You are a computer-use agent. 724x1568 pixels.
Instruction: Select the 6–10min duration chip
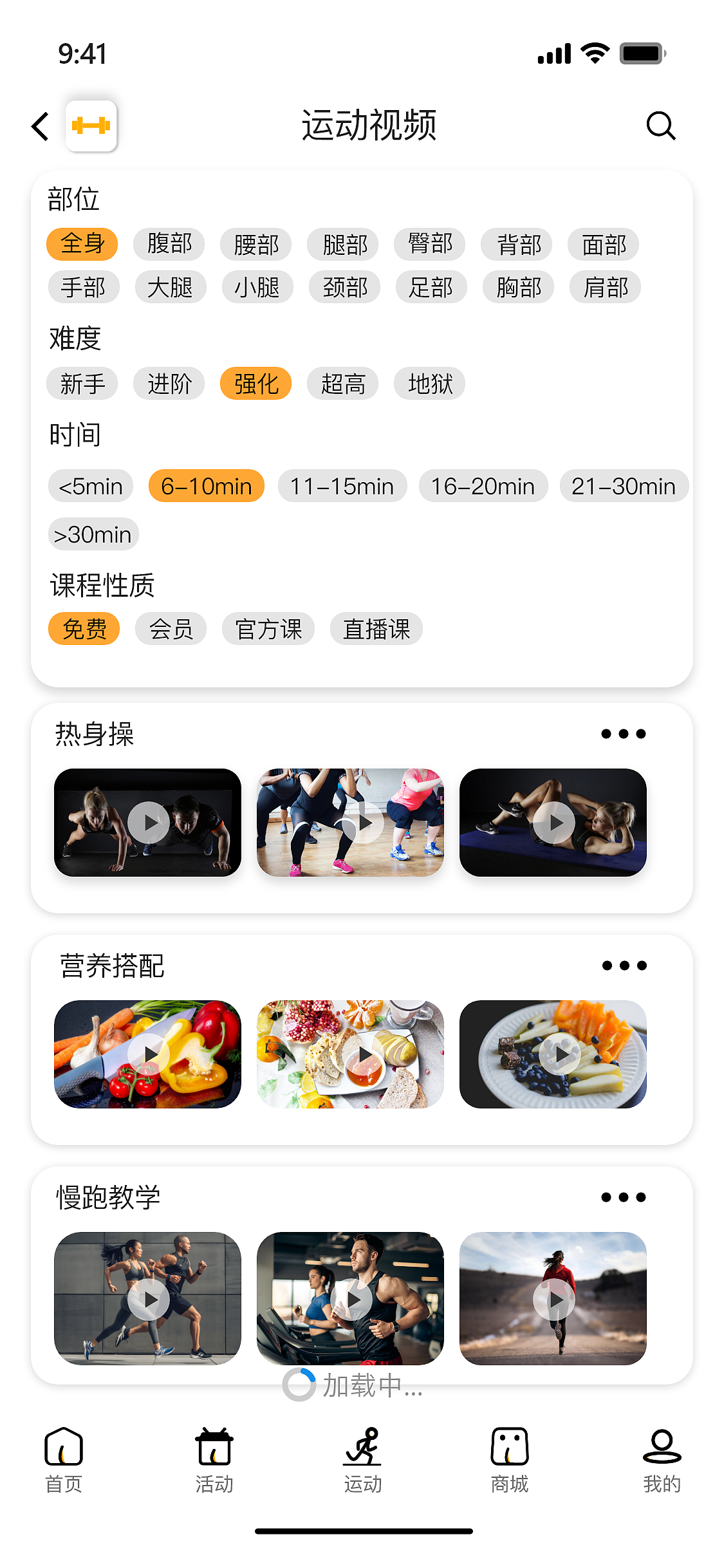tap(207, 486)
